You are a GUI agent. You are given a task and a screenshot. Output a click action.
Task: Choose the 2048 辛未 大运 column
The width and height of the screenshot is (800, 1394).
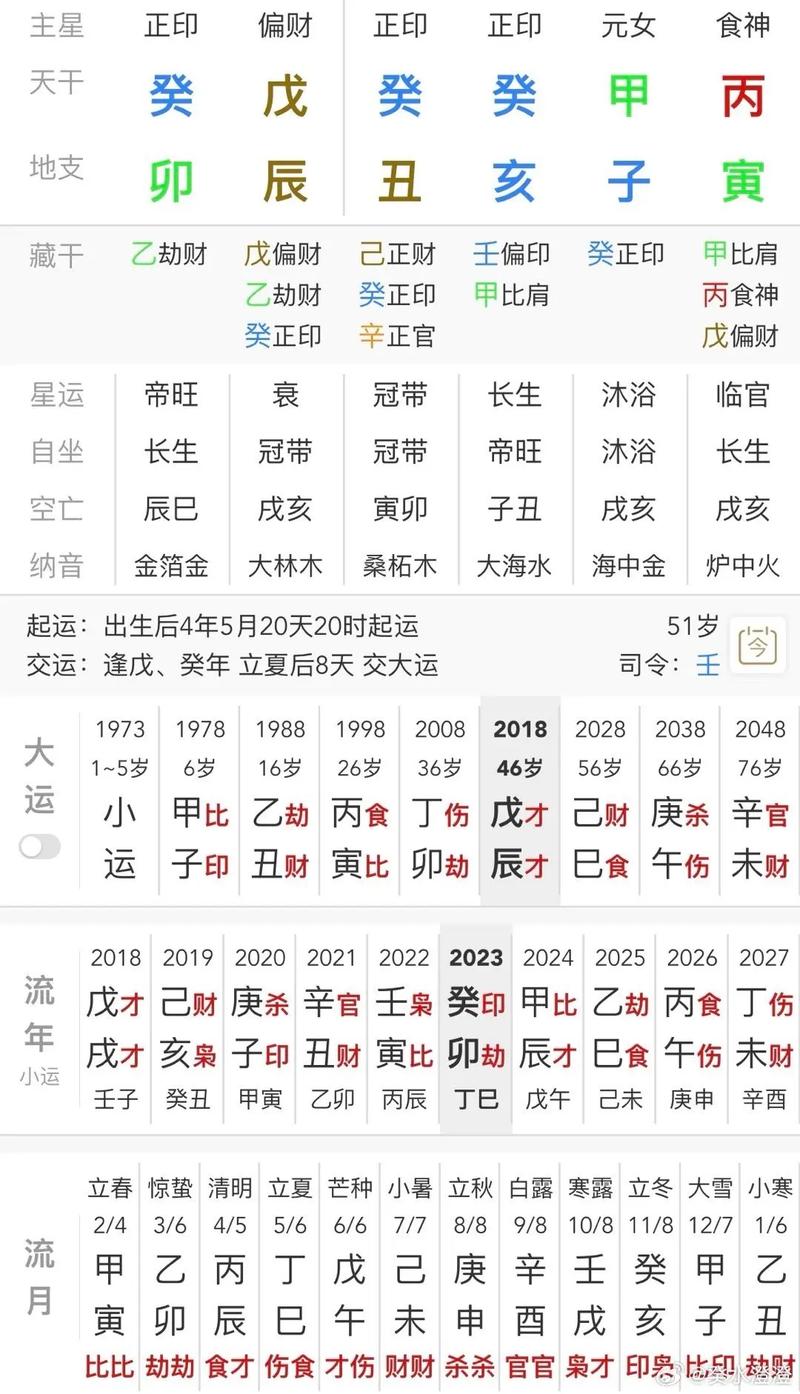(x=760, y=800)
